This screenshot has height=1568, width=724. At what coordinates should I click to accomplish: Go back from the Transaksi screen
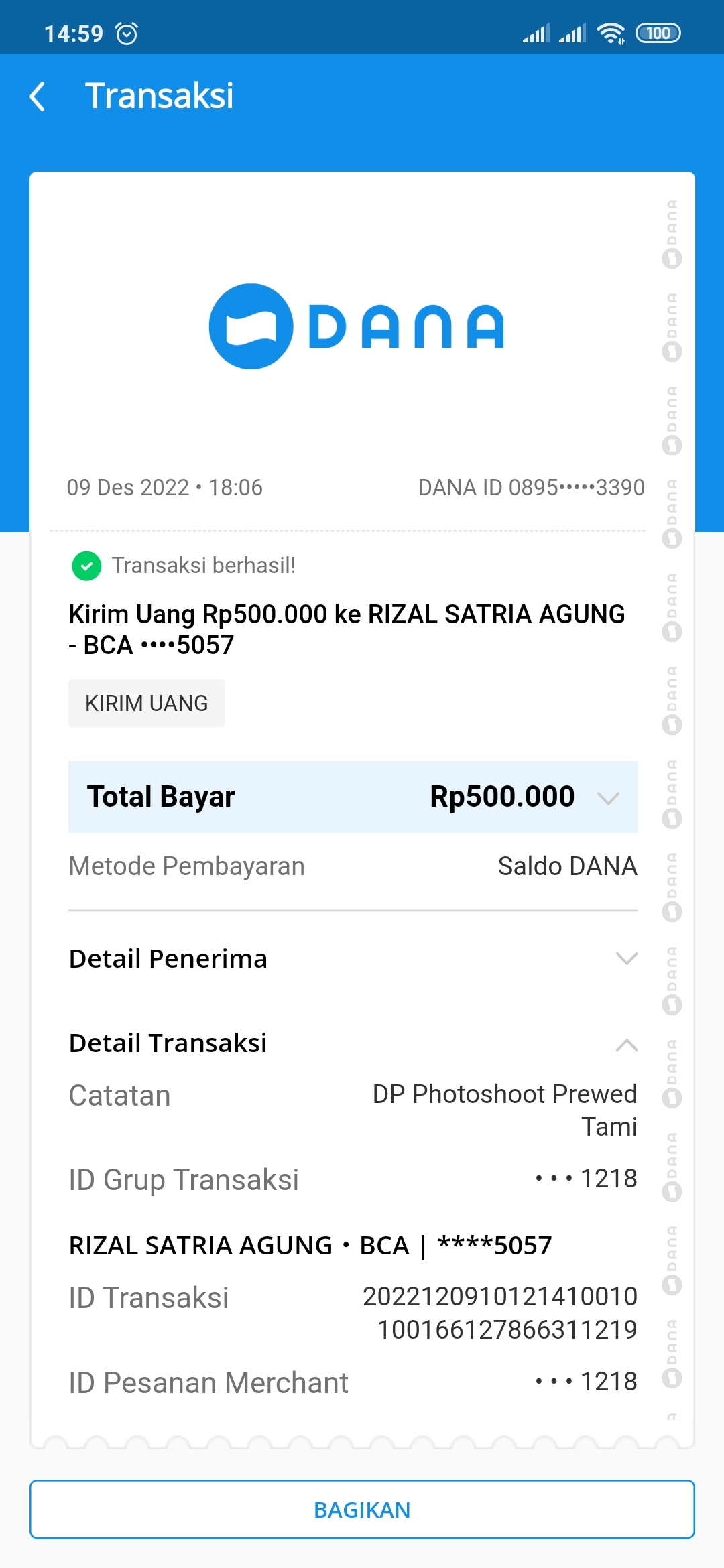(x=38, y=96)
